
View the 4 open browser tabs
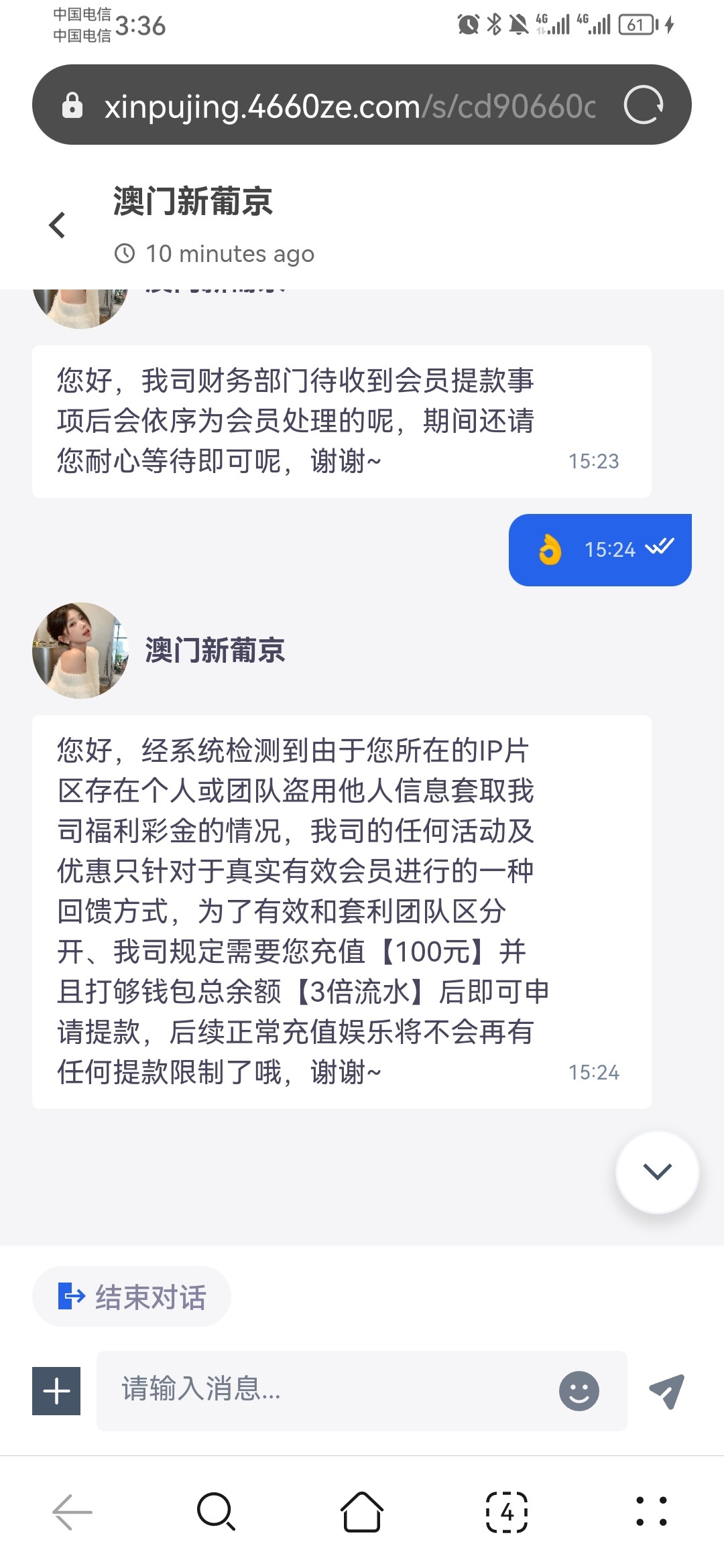tap(507, 1512)
